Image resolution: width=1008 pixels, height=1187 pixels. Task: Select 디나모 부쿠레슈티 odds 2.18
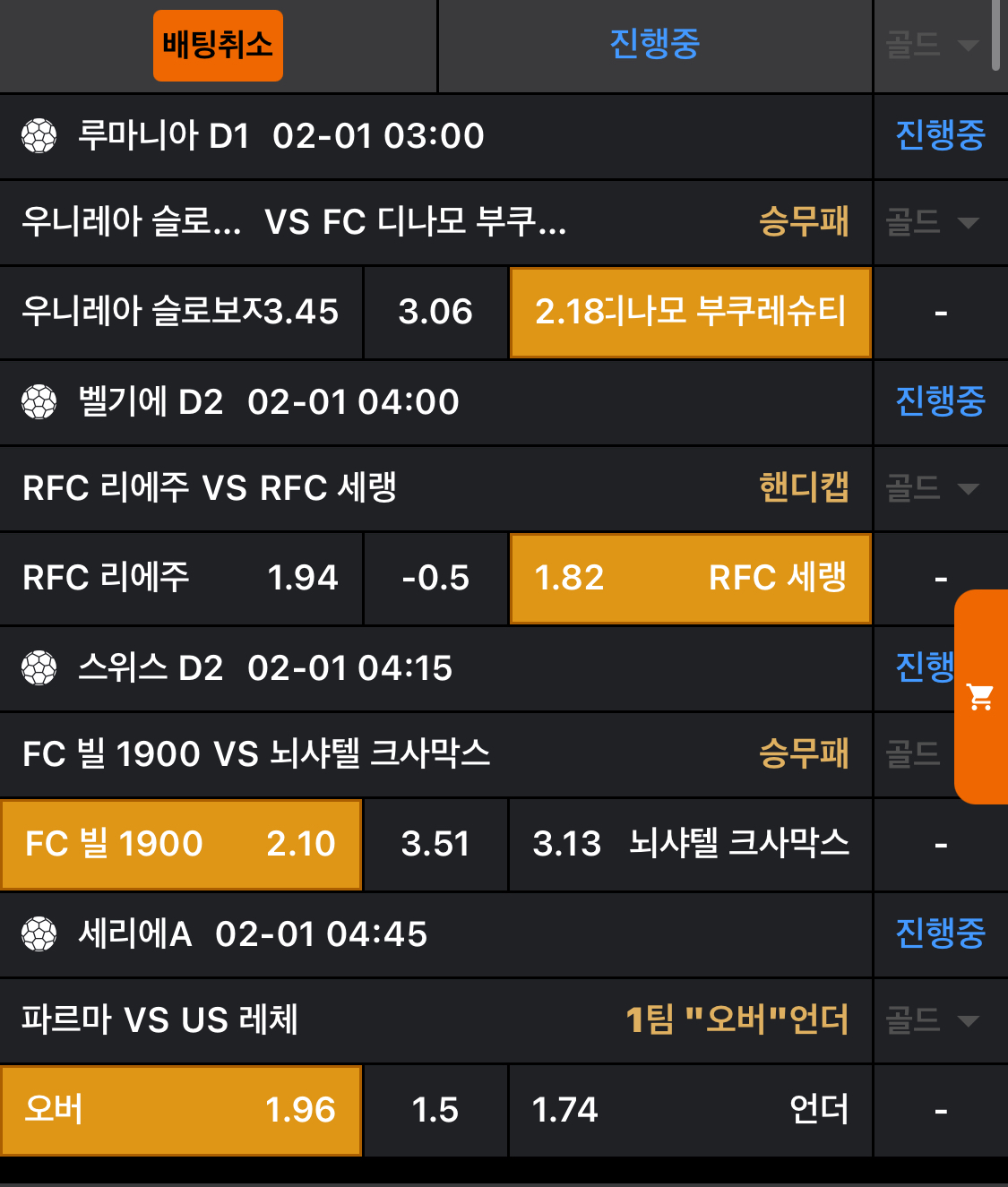click(x=690, y=312)
